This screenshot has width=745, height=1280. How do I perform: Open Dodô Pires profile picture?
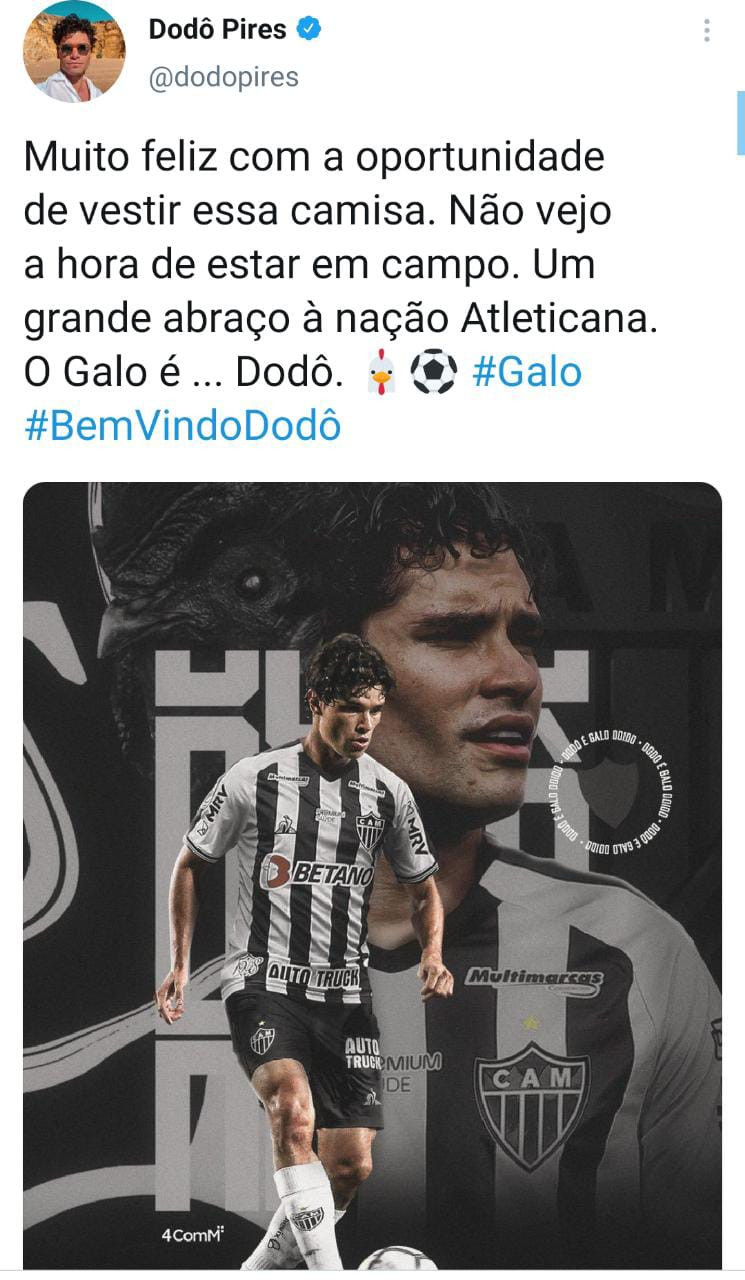(x=74, y=51)
